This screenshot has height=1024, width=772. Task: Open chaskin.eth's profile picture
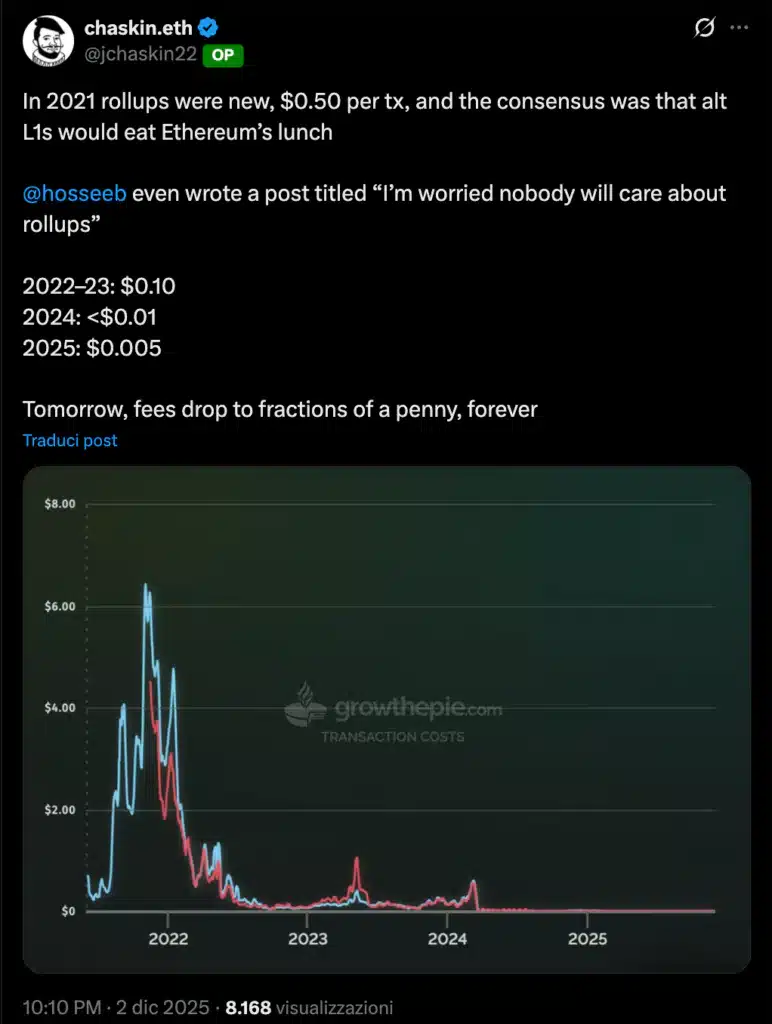click(x=45, y=42)
